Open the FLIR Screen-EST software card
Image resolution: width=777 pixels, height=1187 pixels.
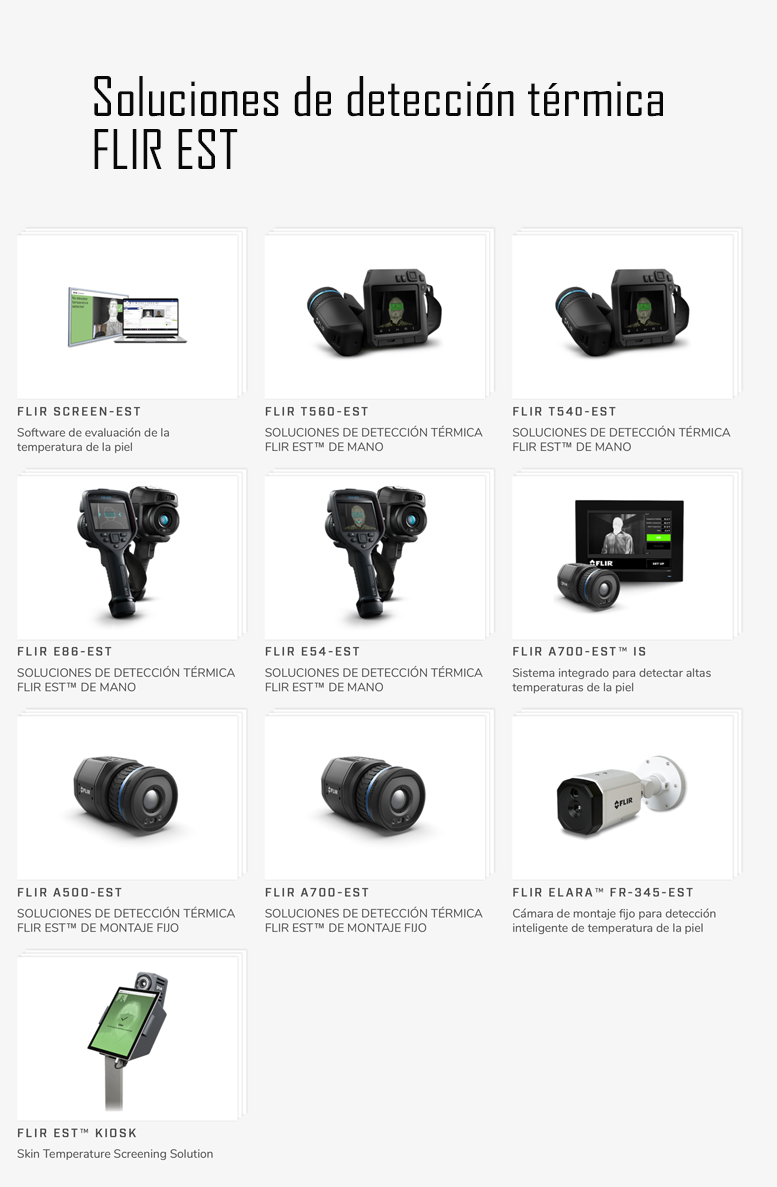click(x=127, y=316)
